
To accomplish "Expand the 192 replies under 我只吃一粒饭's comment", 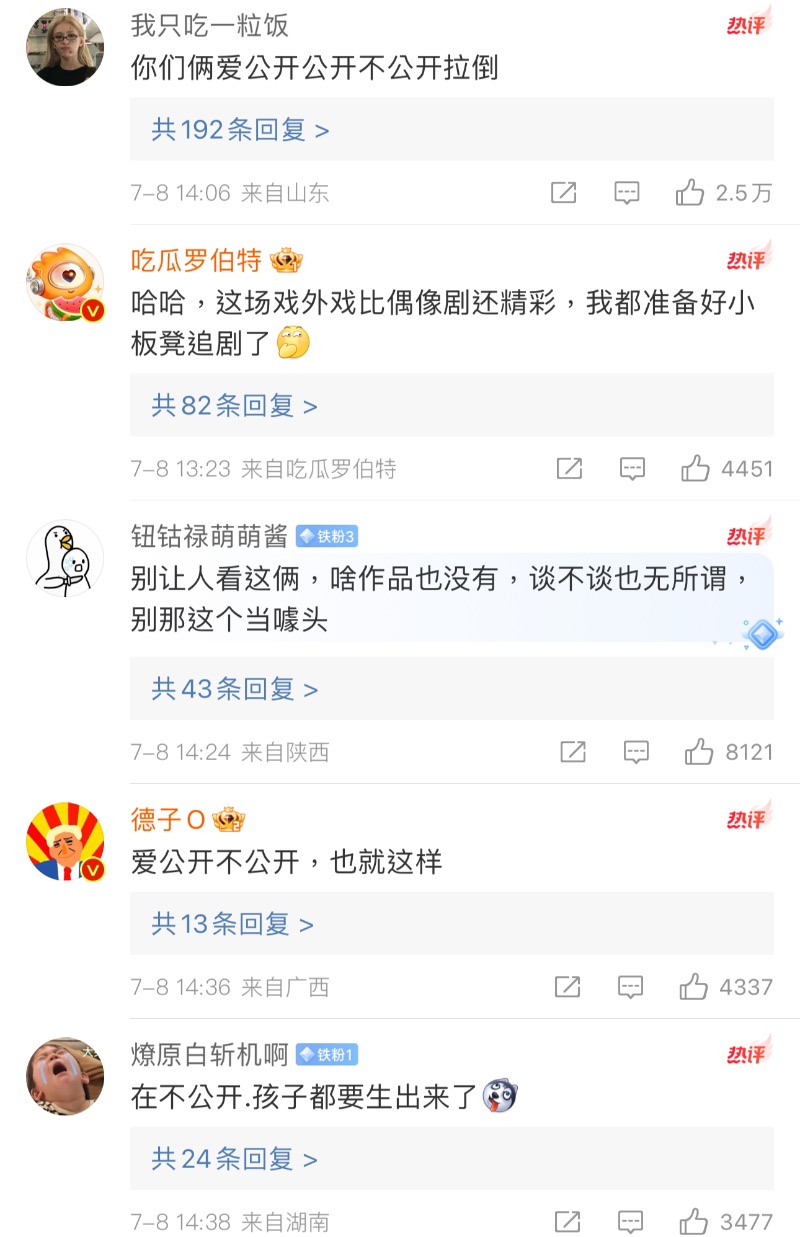I will pyautogui.click(x=240, y=130).
